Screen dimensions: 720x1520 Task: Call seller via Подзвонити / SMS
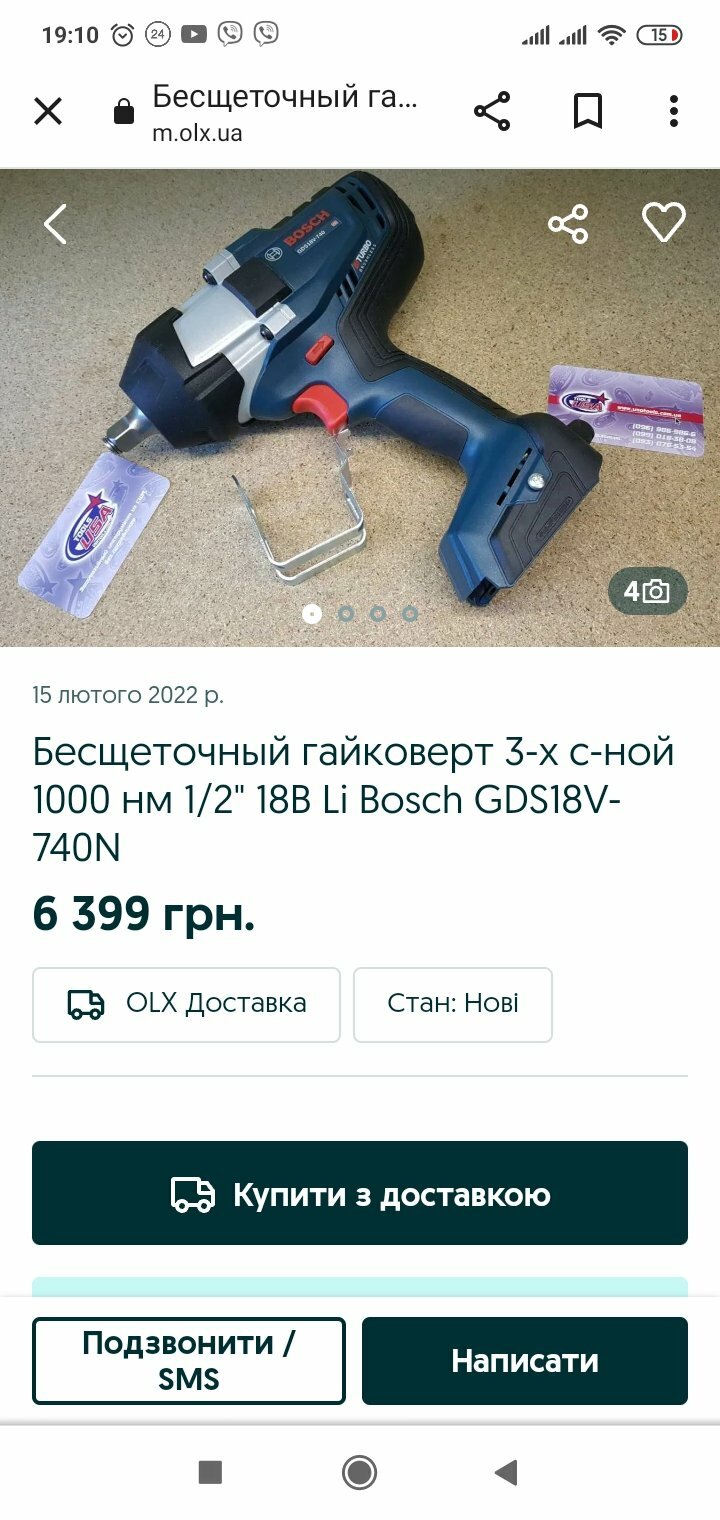(189, 1361)
